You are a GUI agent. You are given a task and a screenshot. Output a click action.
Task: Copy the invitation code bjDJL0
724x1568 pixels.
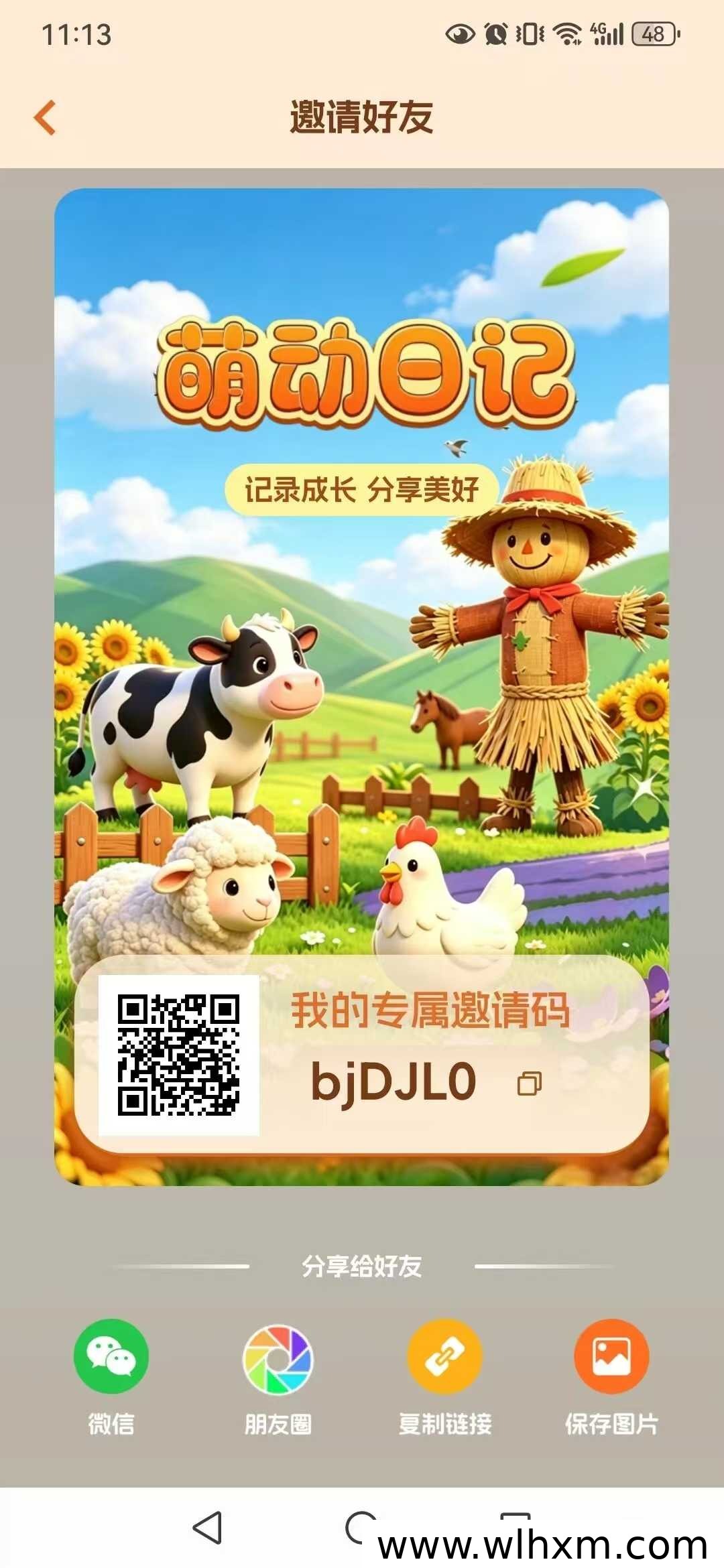pyautogui.click(x=530, y=1084)
